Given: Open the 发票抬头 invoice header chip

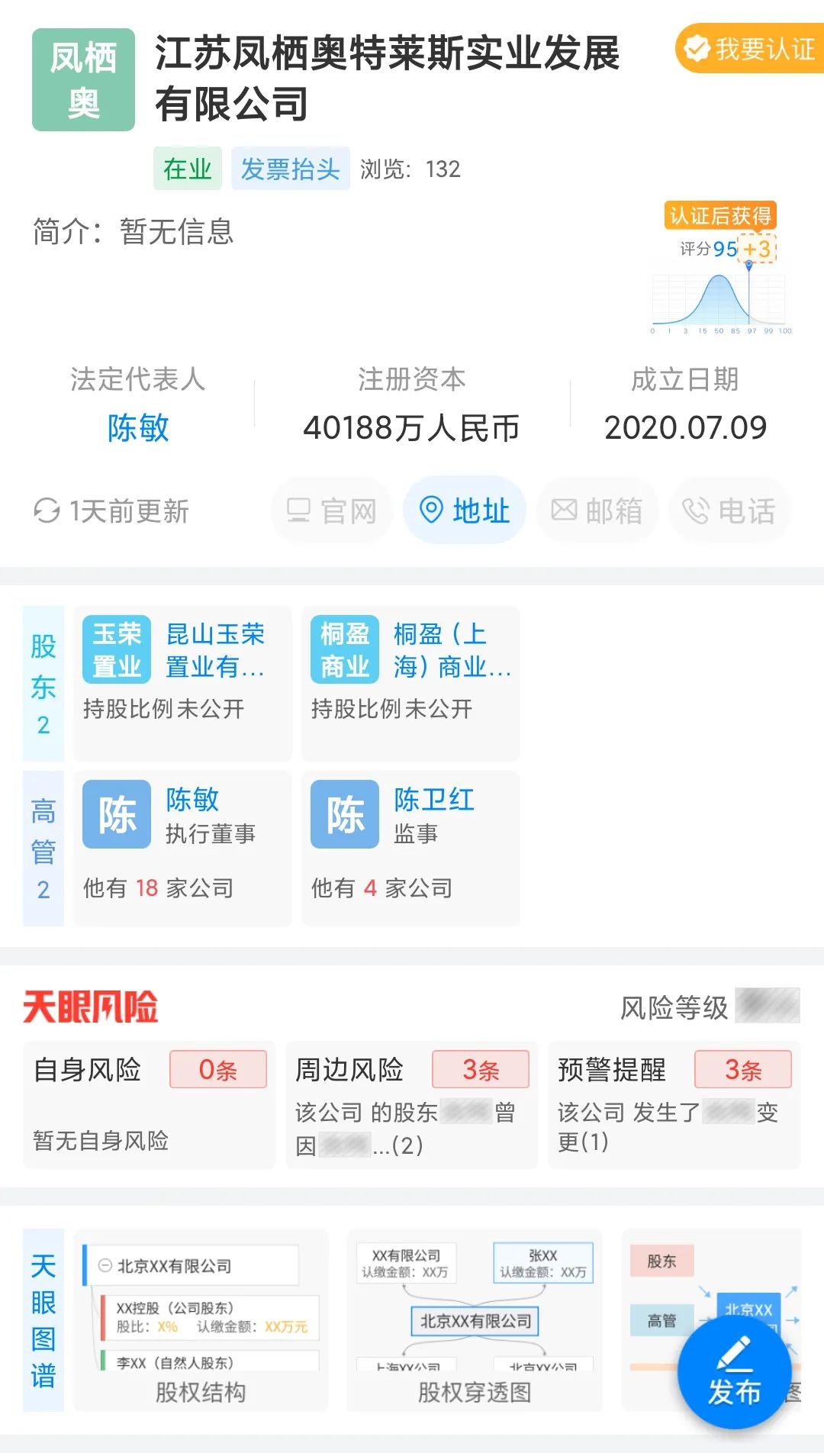Looking at the screenshot, I should coord(290,169).
